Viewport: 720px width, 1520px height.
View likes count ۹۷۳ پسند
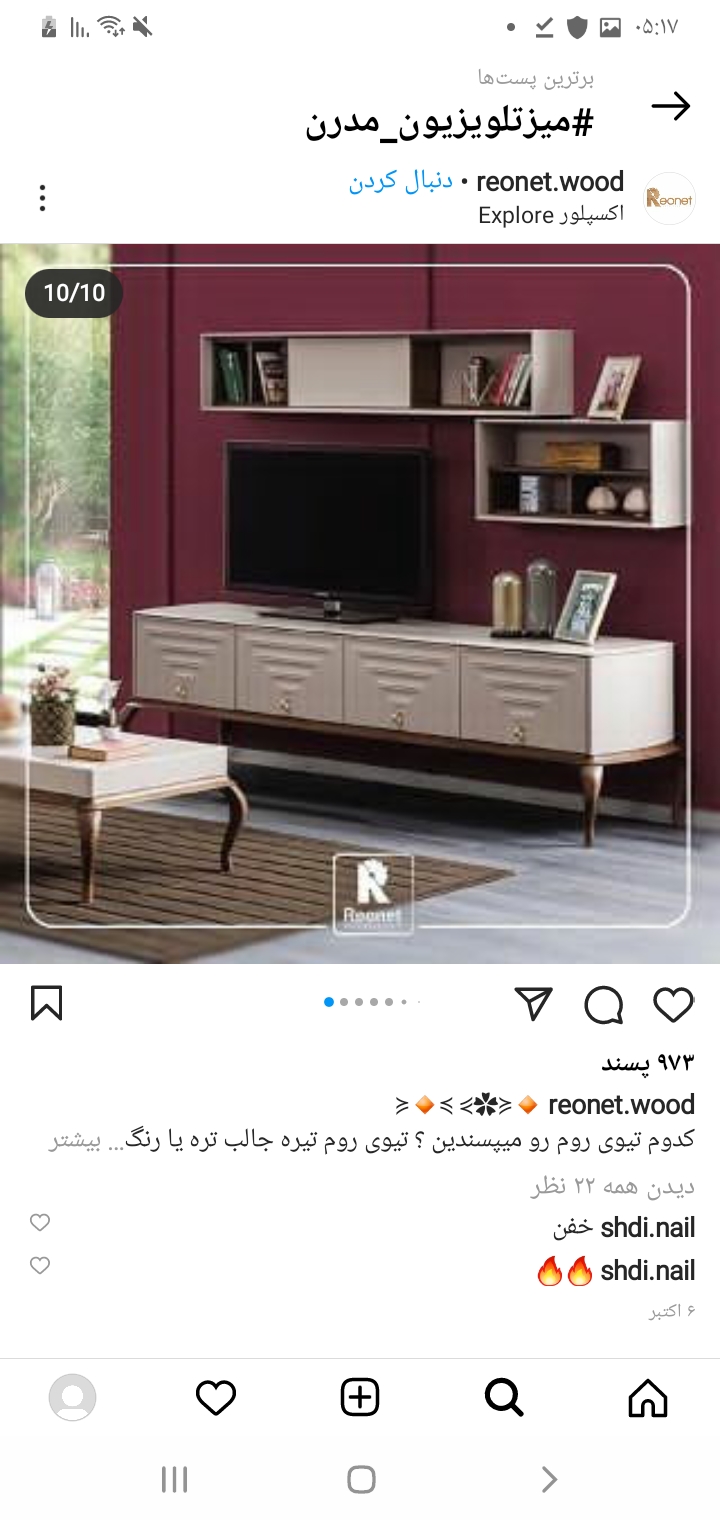point(647,1062)
